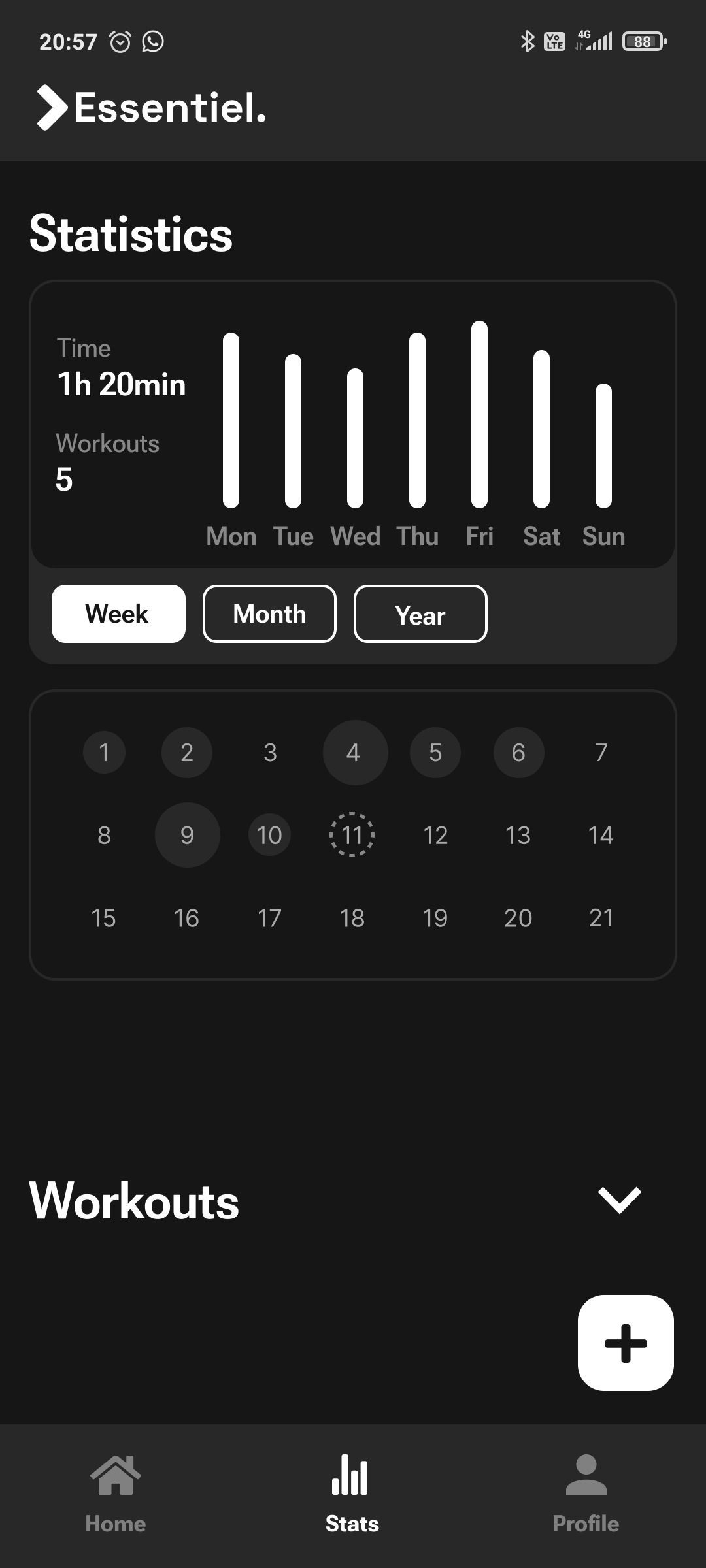
Task: Expand the Workouts section chevron
Action: (x=619, y=1200)
